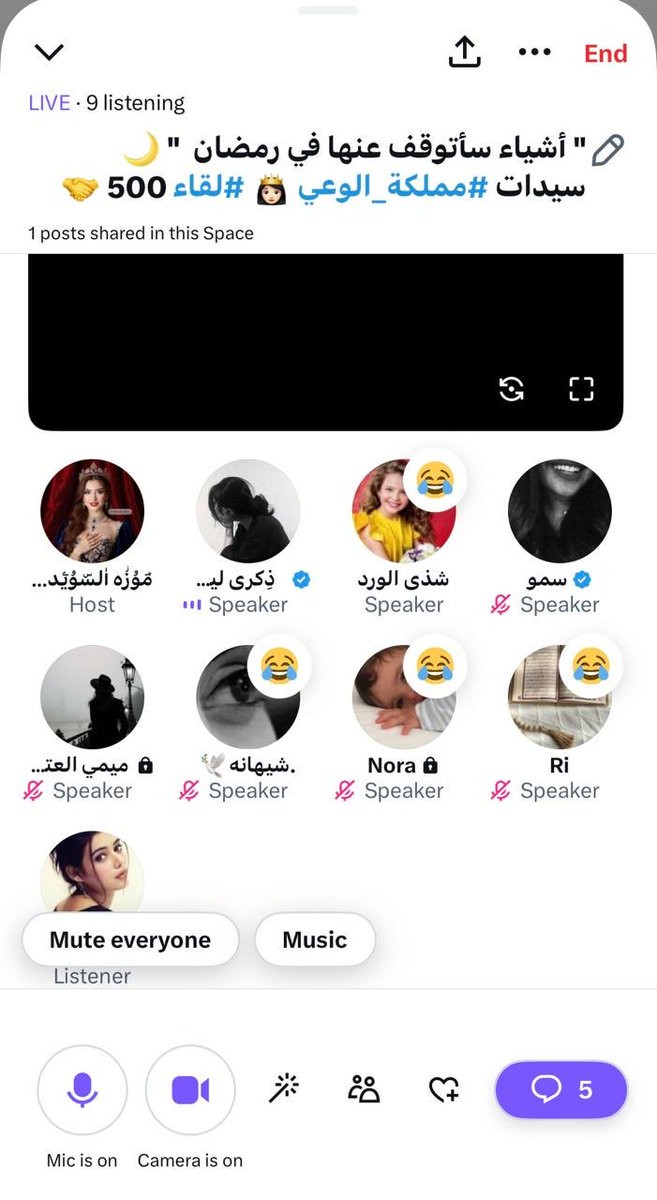657x1200 pixels.
Task: Open speaker سمو's avatar
Action: tap(559, 511)
